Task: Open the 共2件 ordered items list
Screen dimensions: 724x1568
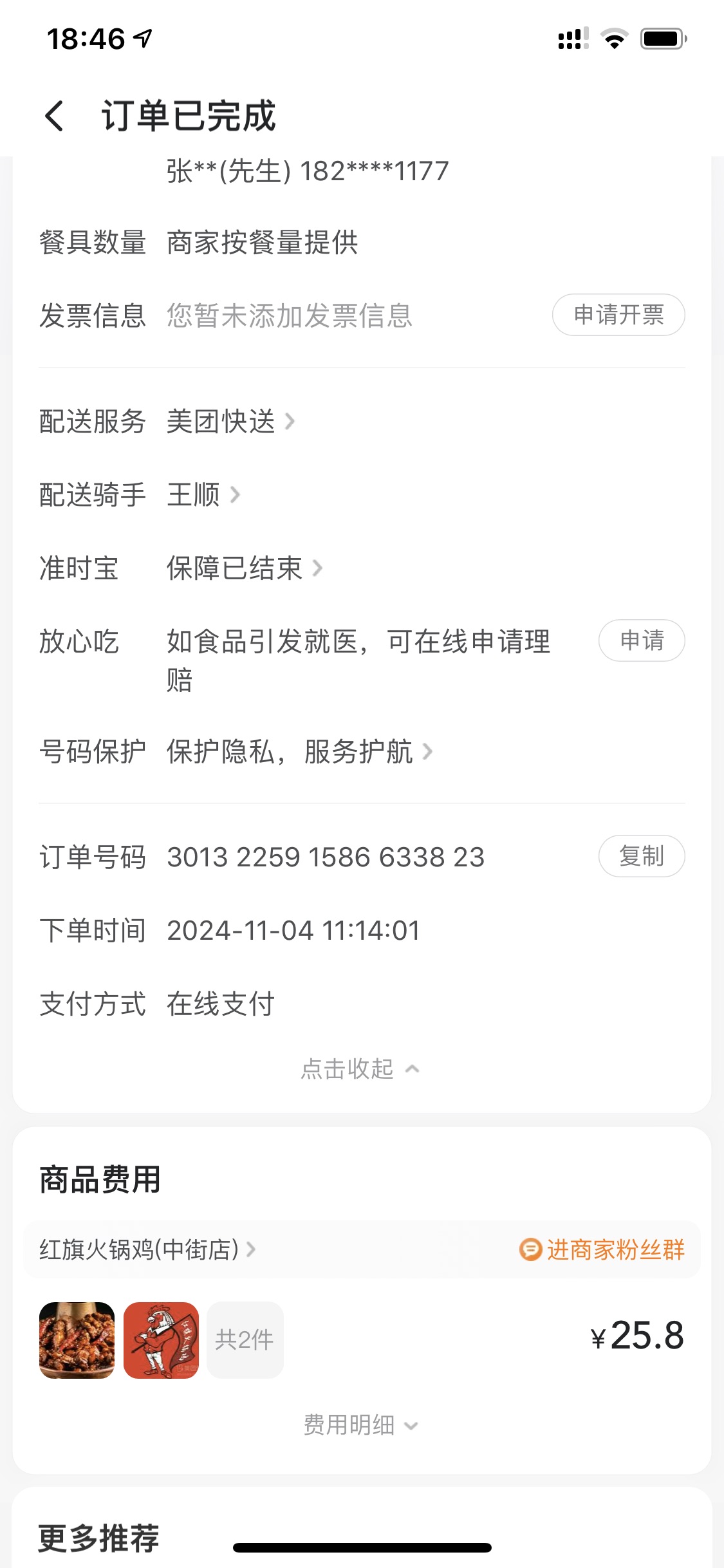Action: coord(245,1340)
